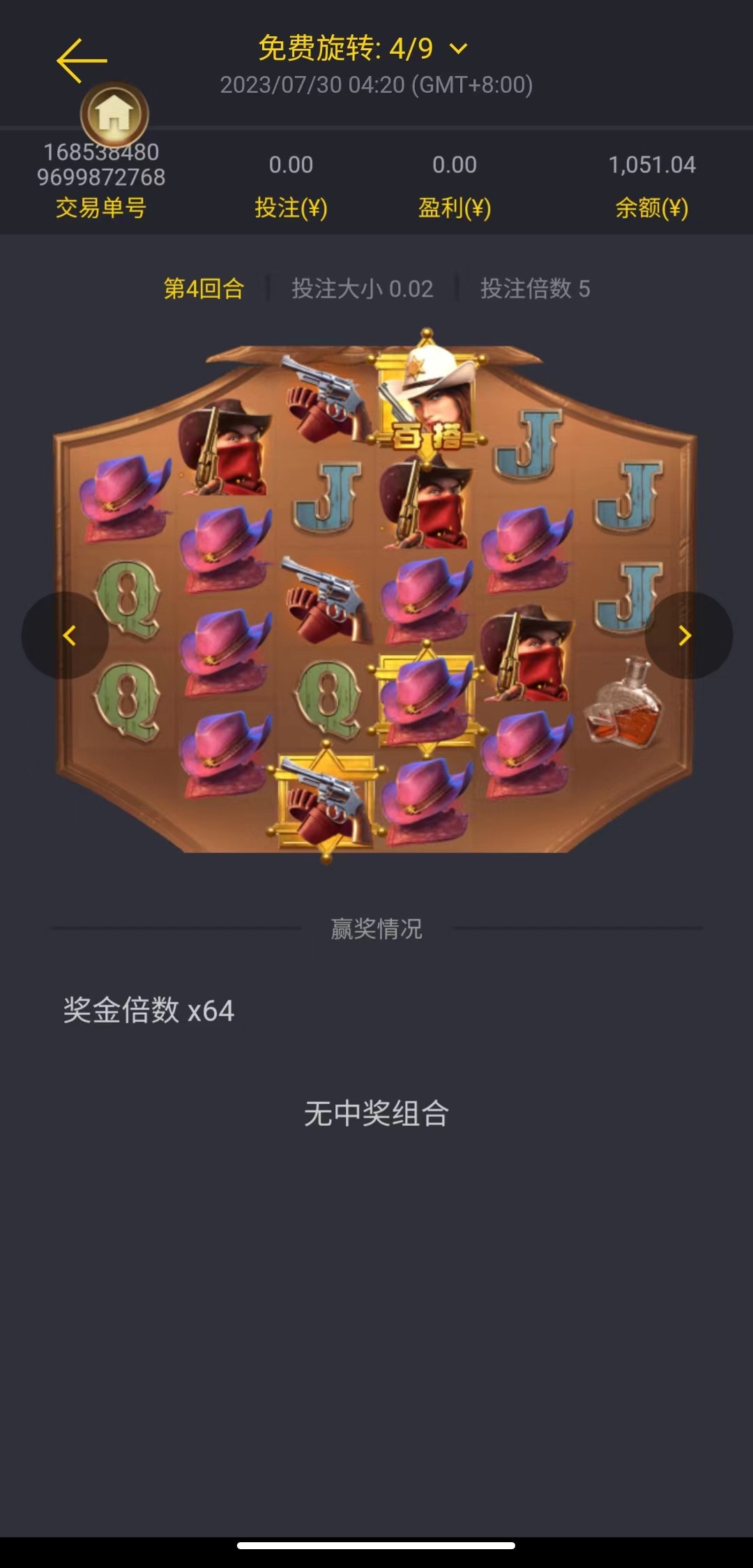
Task: Go back using the yellow arrow
Action: 82,61
